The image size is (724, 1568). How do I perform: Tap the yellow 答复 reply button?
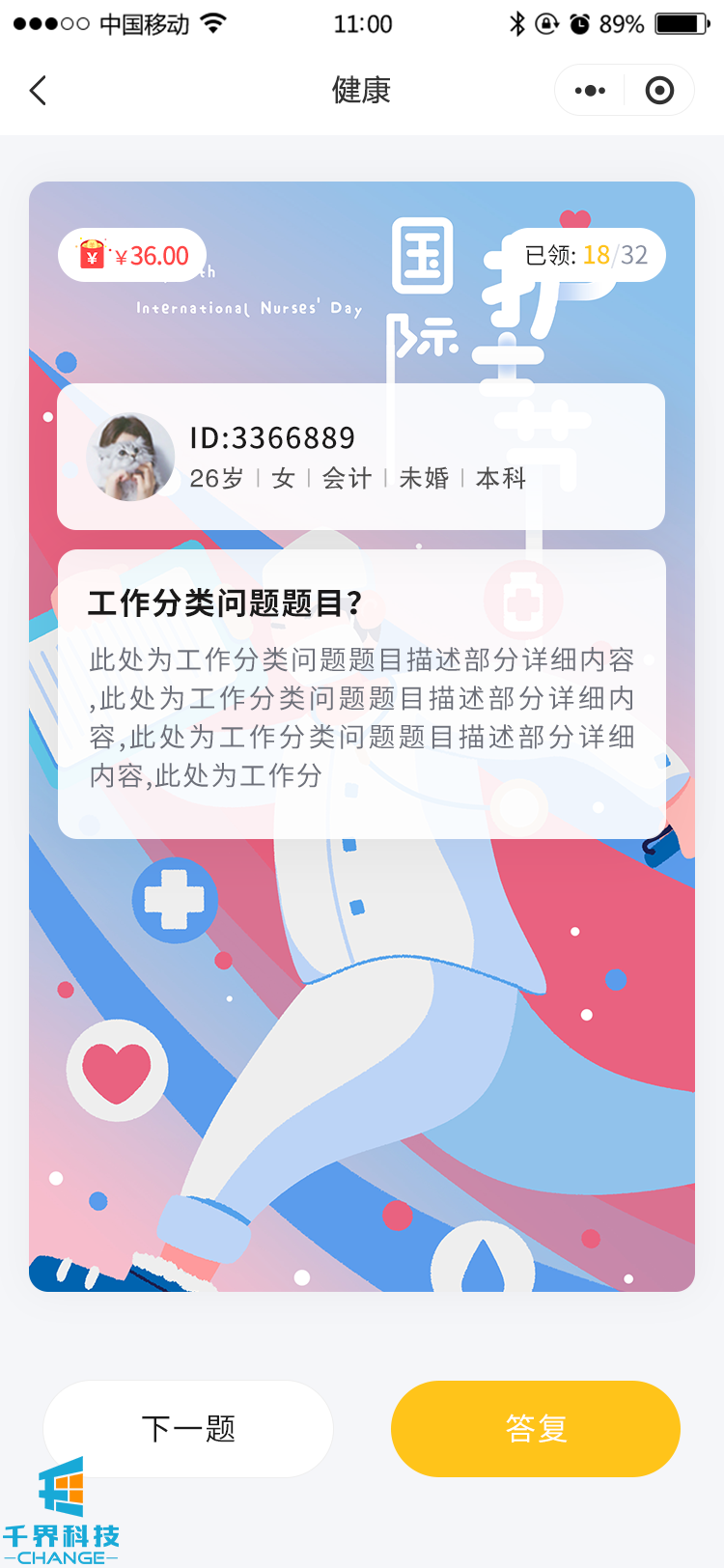point(536,1428)
